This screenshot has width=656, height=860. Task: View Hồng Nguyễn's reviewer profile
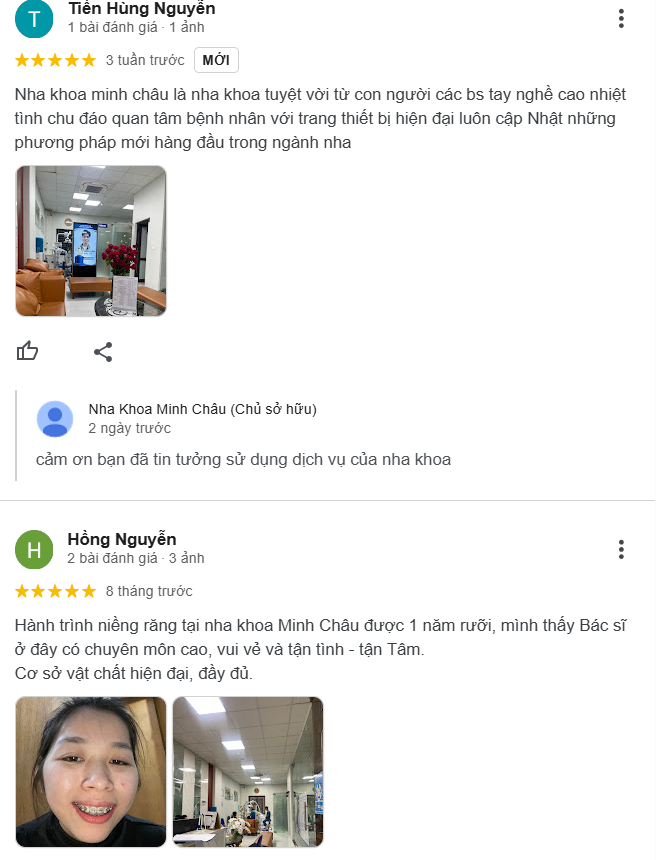(x=122, y=540)
